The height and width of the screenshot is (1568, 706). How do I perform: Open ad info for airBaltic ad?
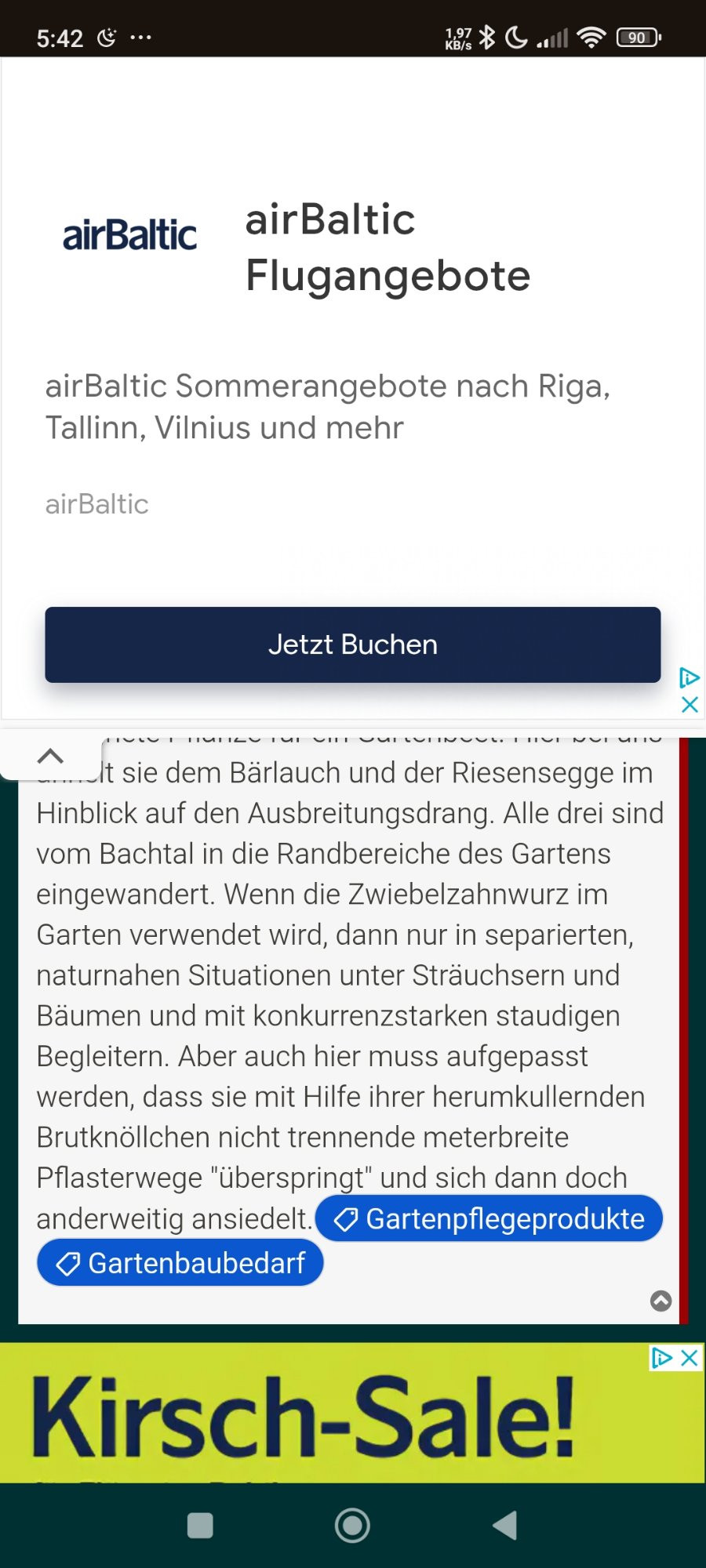click(689, 677)
